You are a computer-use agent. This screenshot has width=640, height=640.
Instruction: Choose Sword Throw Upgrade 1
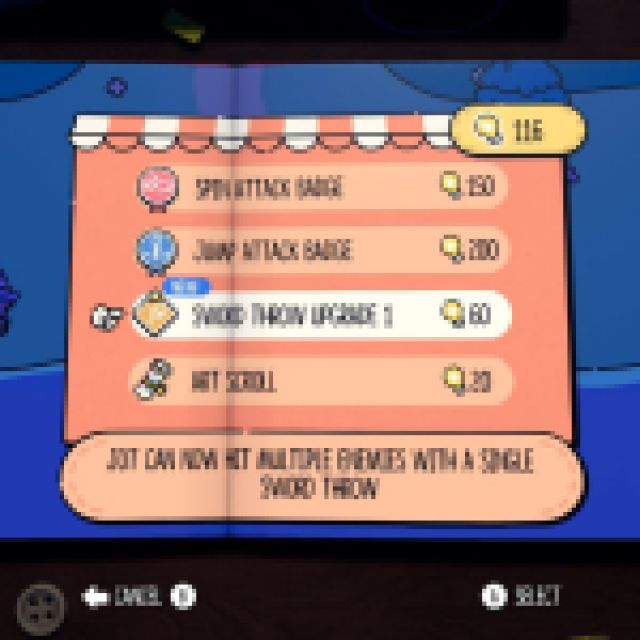[x=320, y=316]
